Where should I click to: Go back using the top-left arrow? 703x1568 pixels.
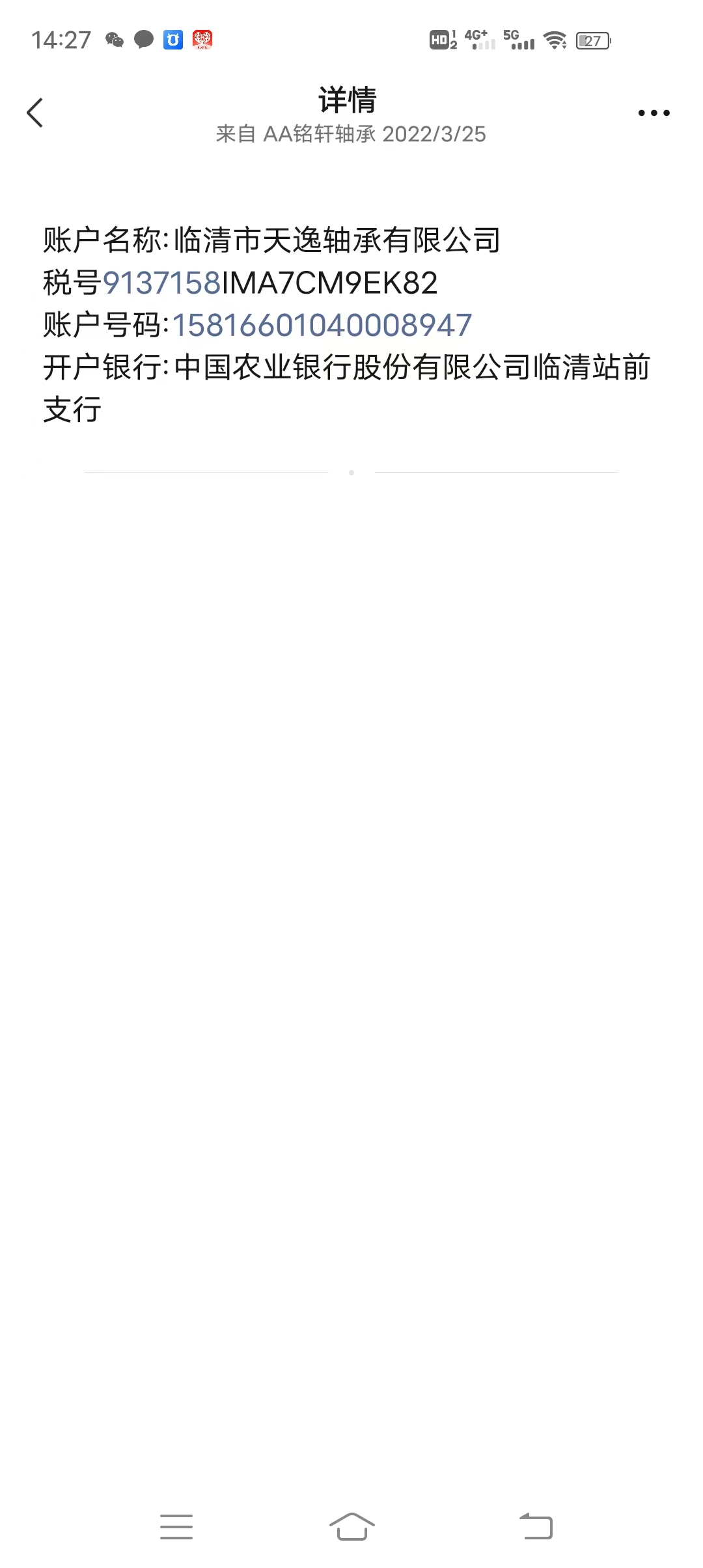[x=35, y=113]
